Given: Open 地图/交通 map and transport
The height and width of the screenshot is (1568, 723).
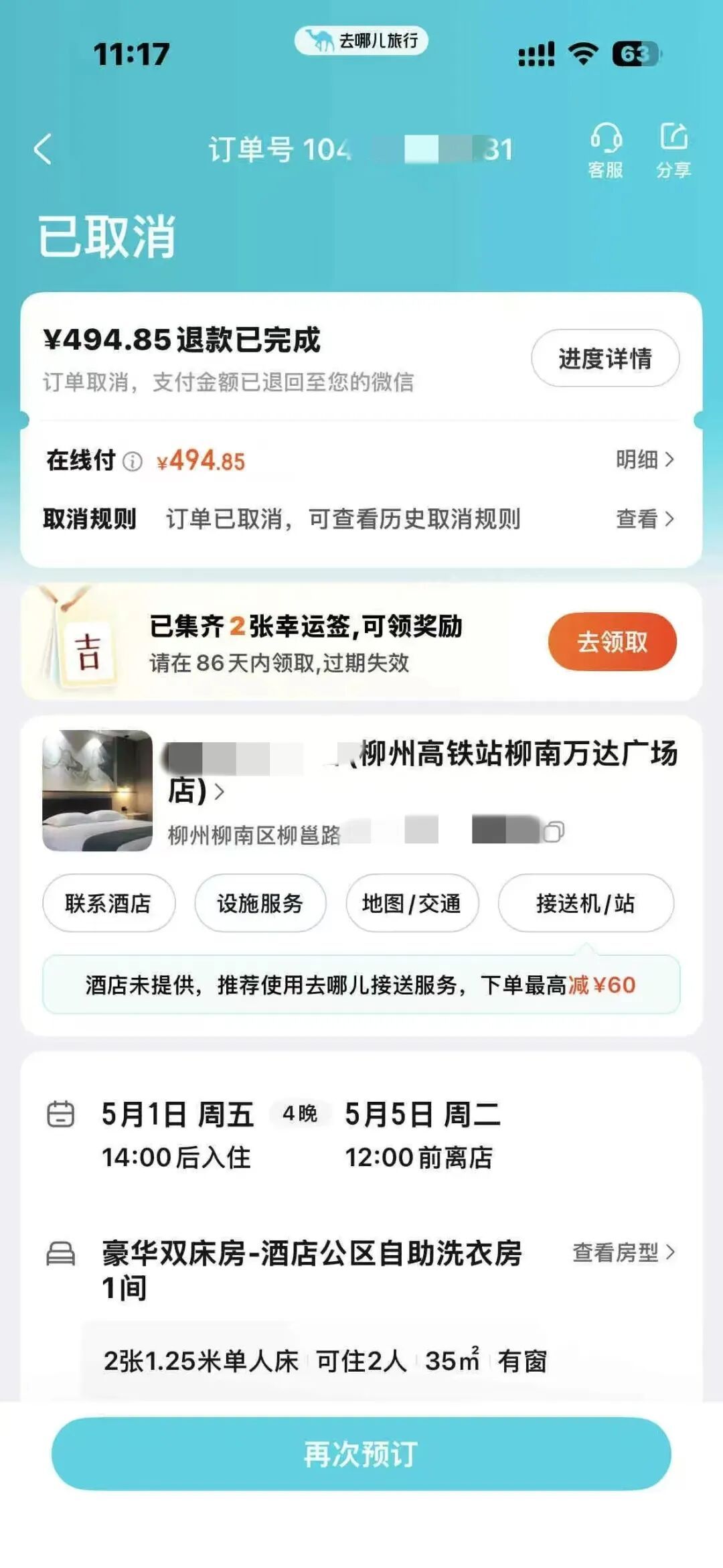Looking at the screenshot, I should tap(412, 903).
